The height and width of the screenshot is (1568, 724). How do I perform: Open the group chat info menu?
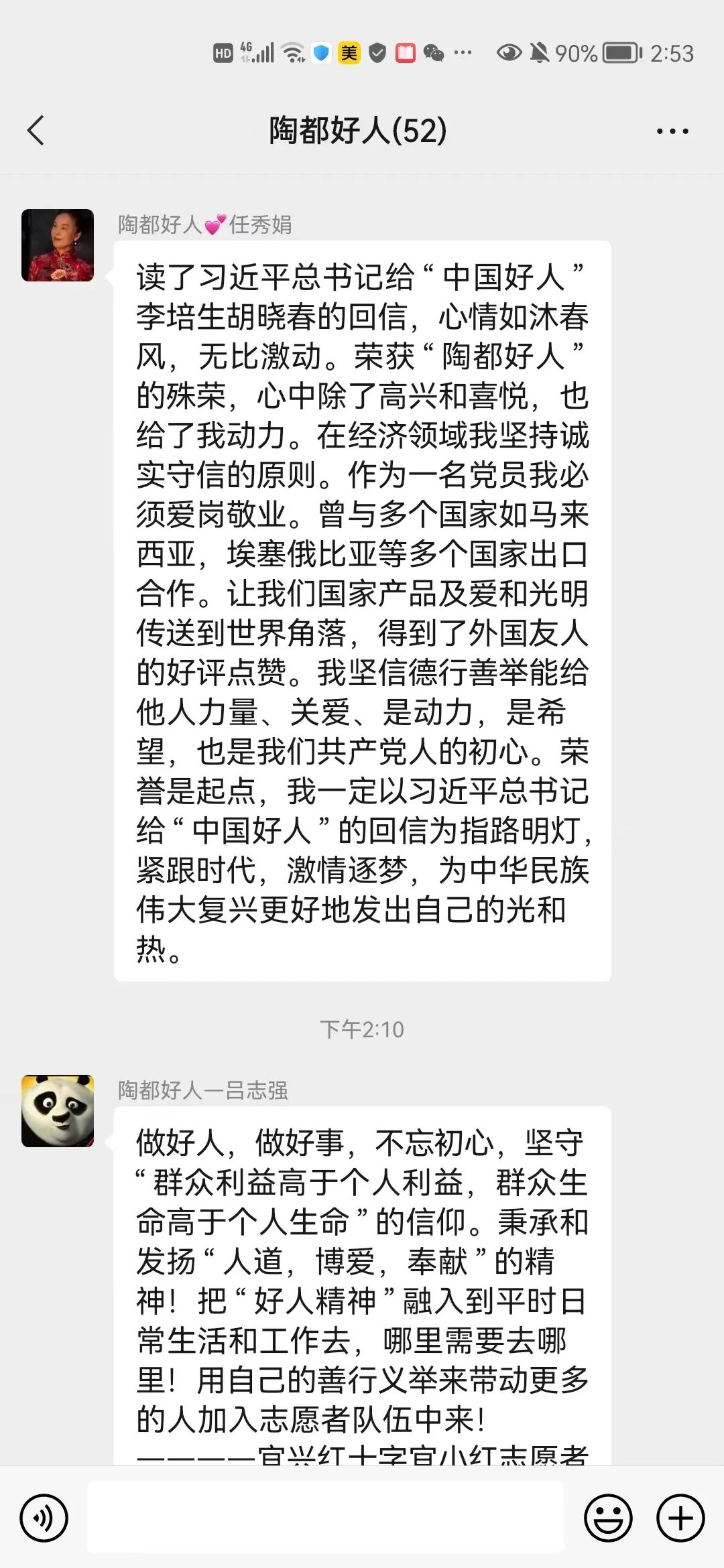tap(672, 131)
